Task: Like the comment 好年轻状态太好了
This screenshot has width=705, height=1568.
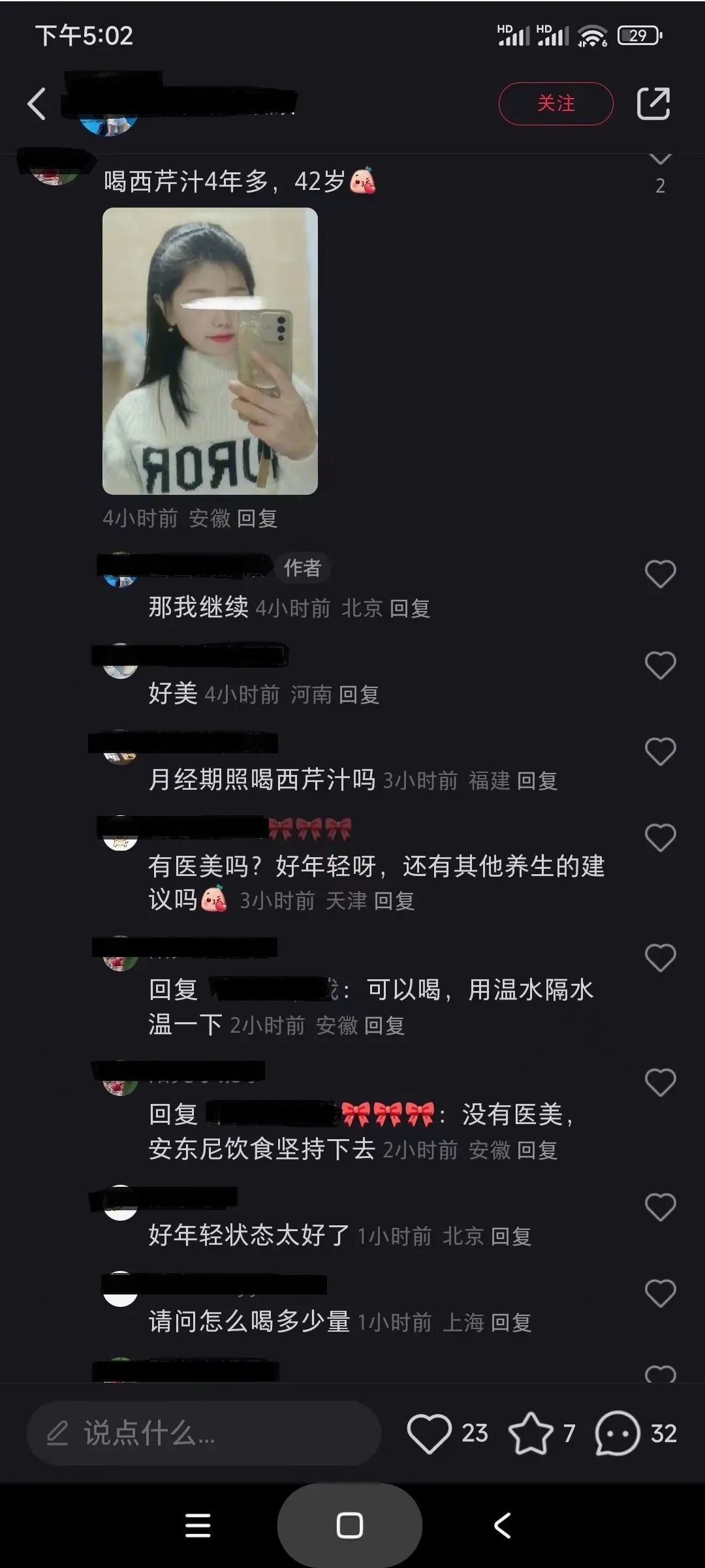Action: tap(660, 1207)
